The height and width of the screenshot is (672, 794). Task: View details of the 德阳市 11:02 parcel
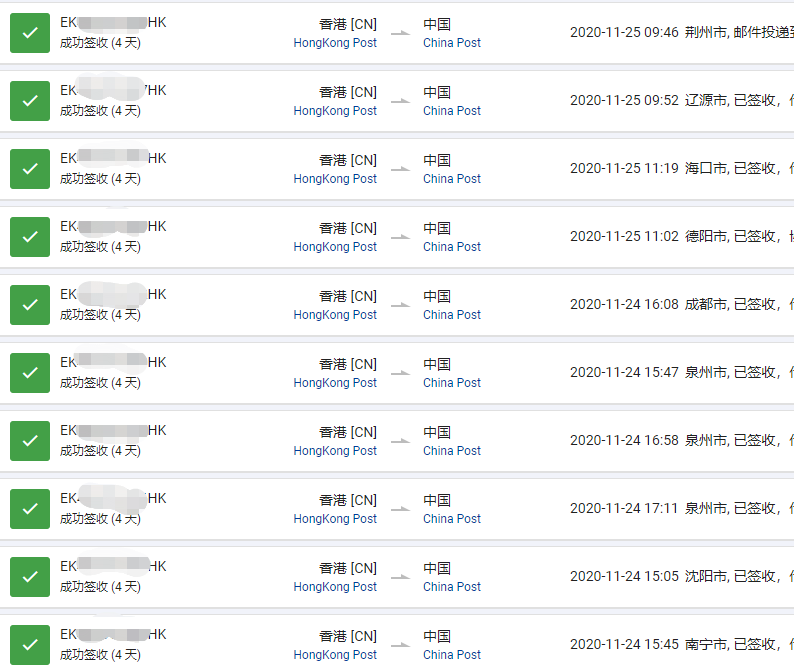pos(680,236)
